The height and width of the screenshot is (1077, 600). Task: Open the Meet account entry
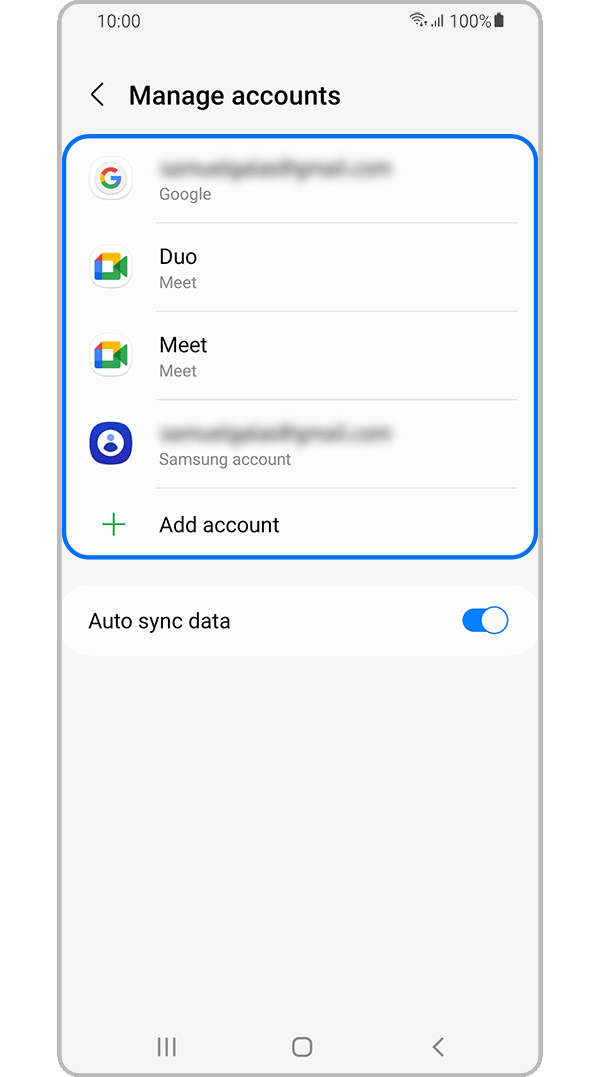pyautogui.click(x=300, y=356)
